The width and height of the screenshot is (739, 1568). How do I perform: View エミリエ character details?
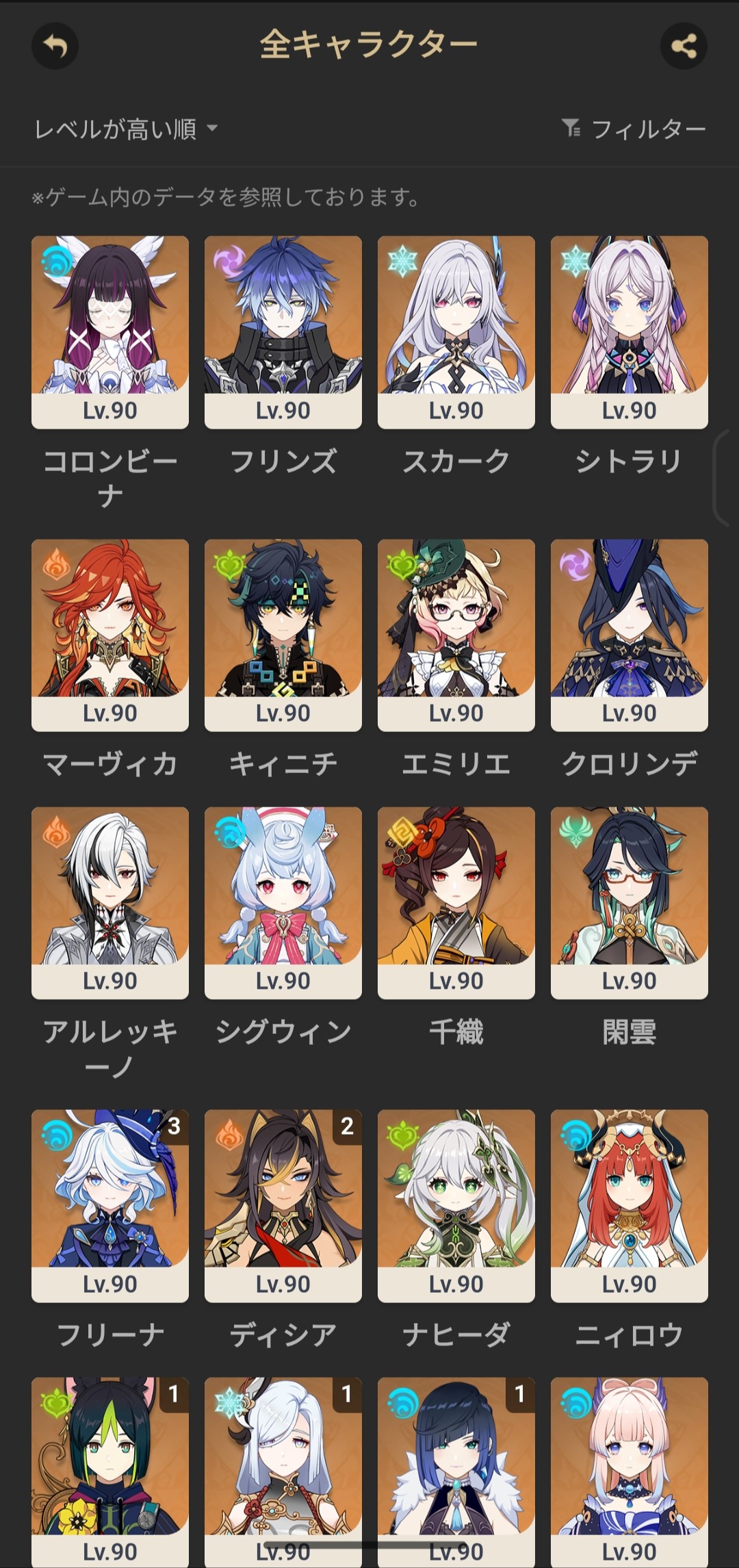(x=456, y=635)
